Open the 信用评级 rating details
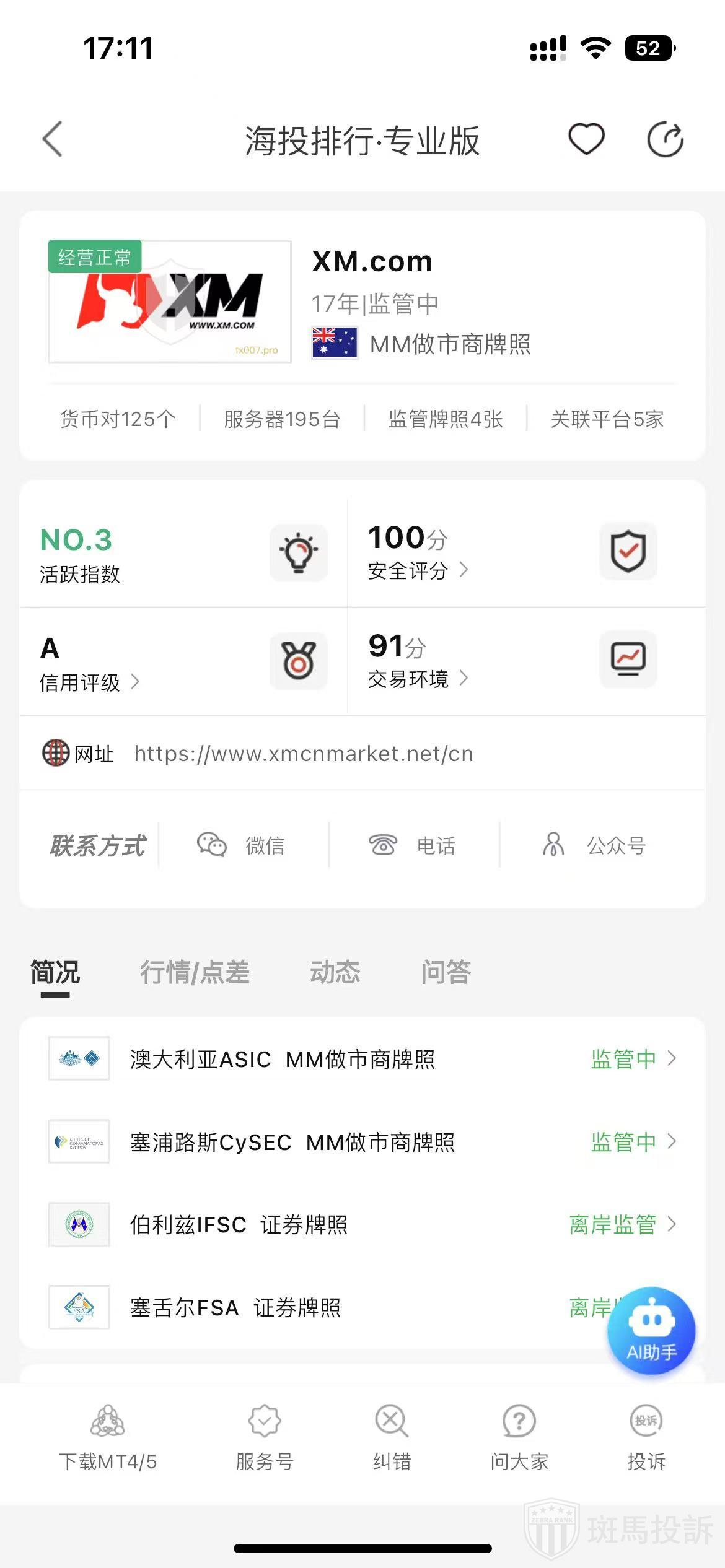This screenshot has height=1568, width=725. (90, 682)
